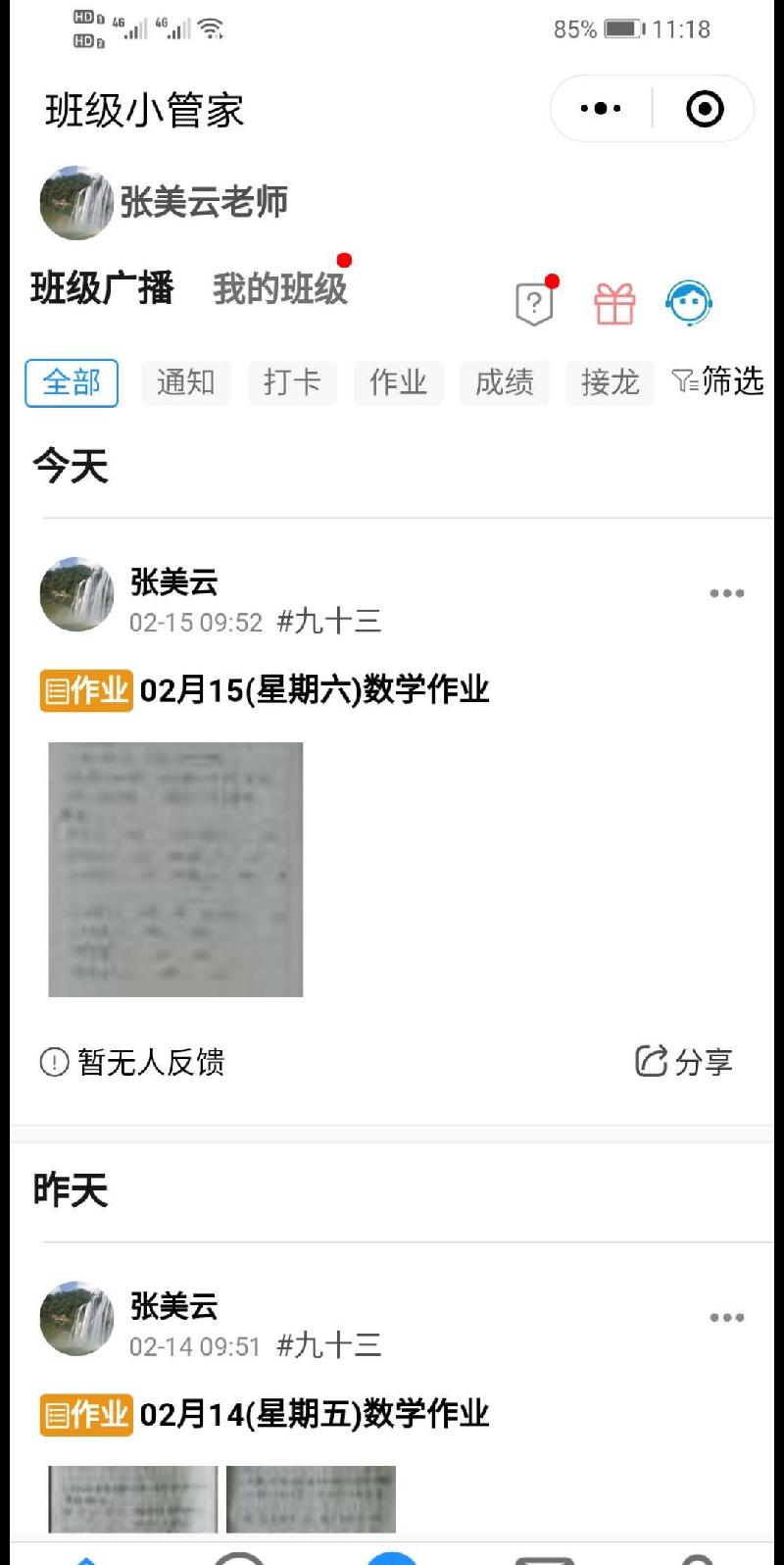Filter by 通知
This screenshot has height=1565, width=784.
186,382
